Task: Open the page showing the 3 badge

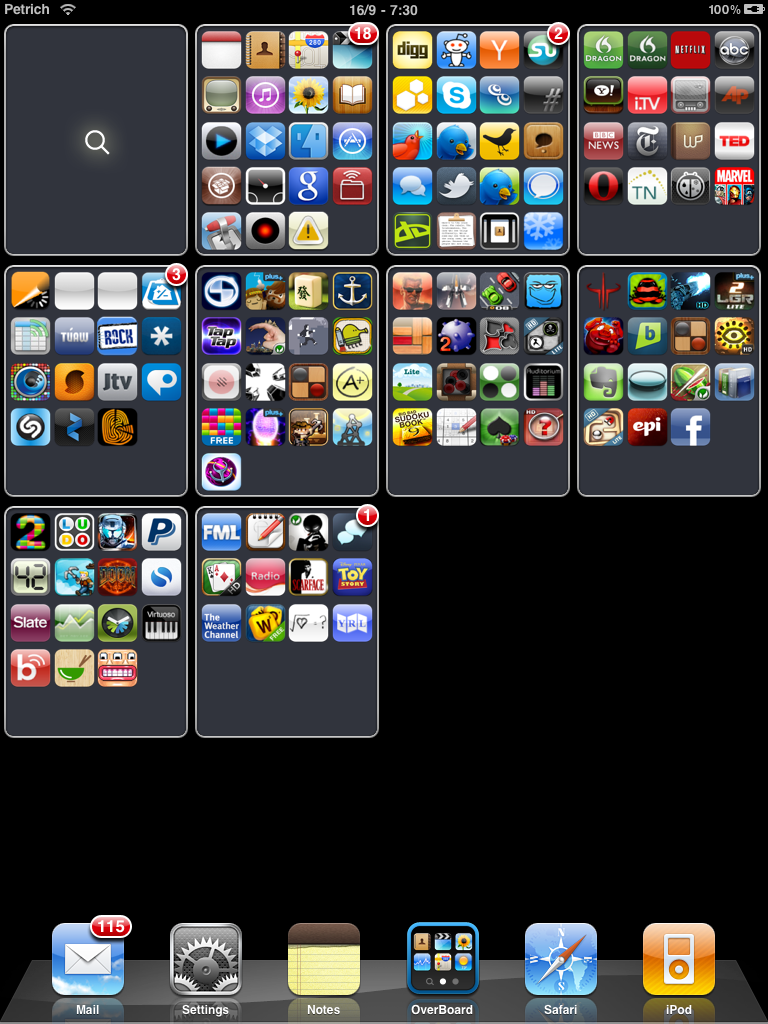Action: [96, 381]
